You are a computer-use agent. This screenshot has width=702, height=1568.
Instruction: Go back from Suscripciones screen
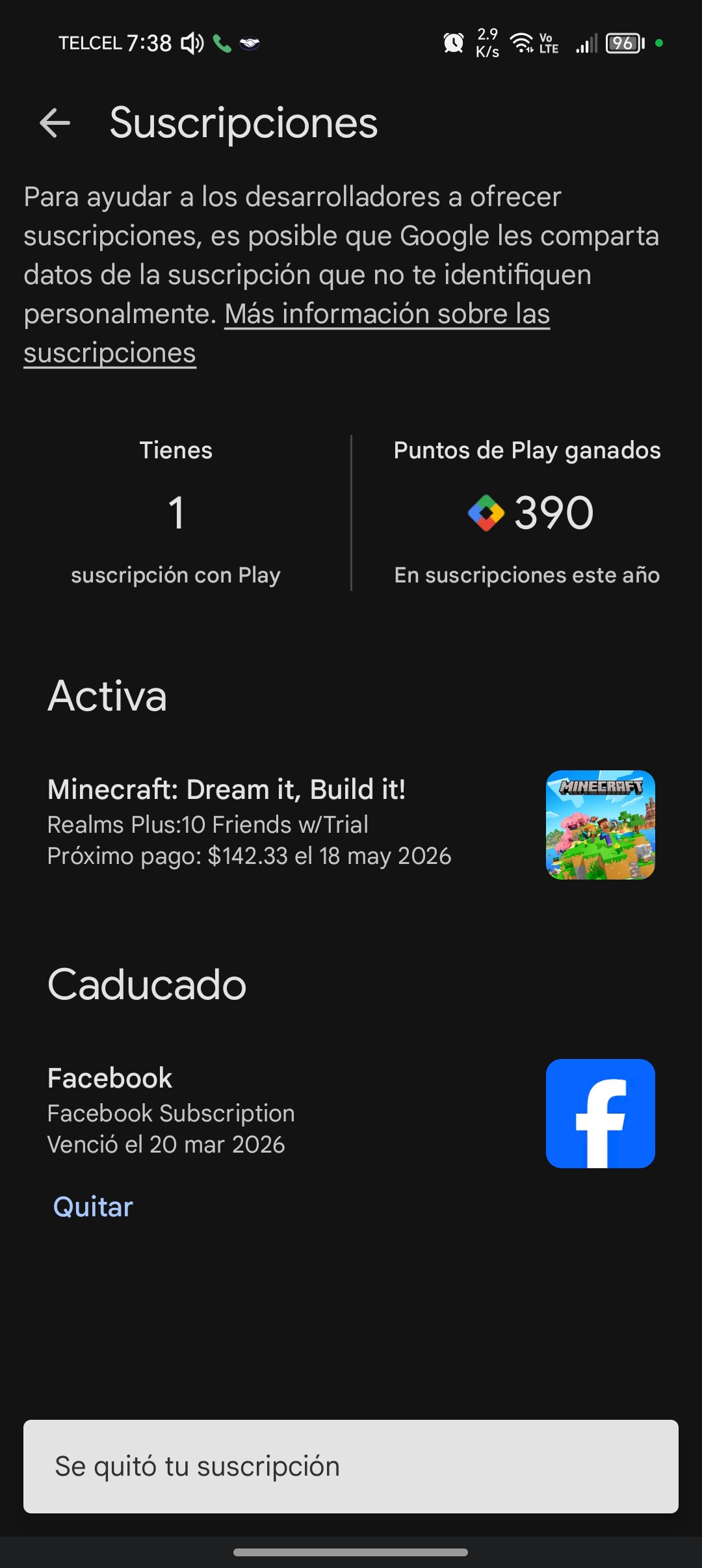(x=55, y=123)
